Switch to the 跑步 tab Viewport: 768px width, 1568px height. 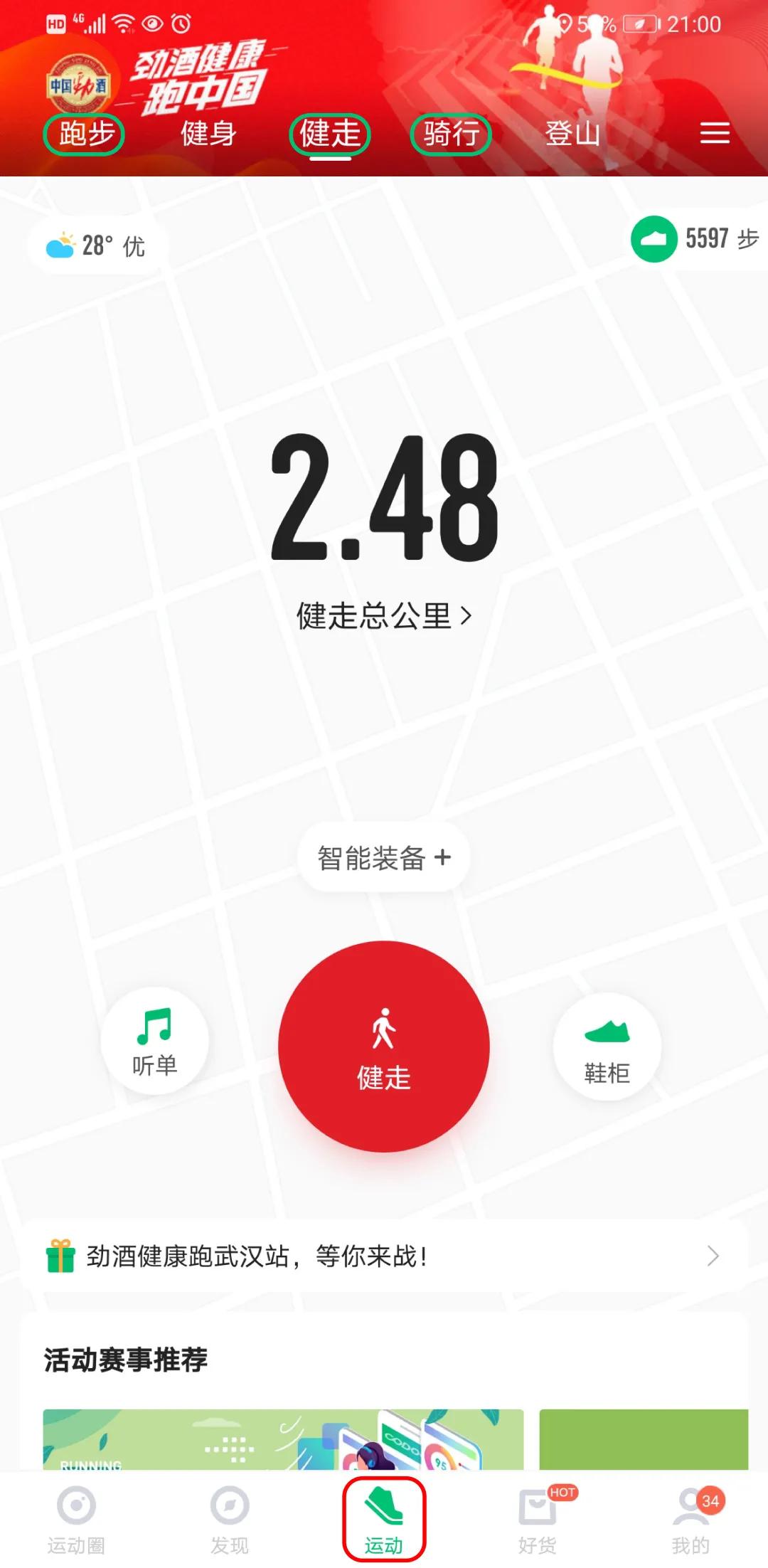pos(83,134)
